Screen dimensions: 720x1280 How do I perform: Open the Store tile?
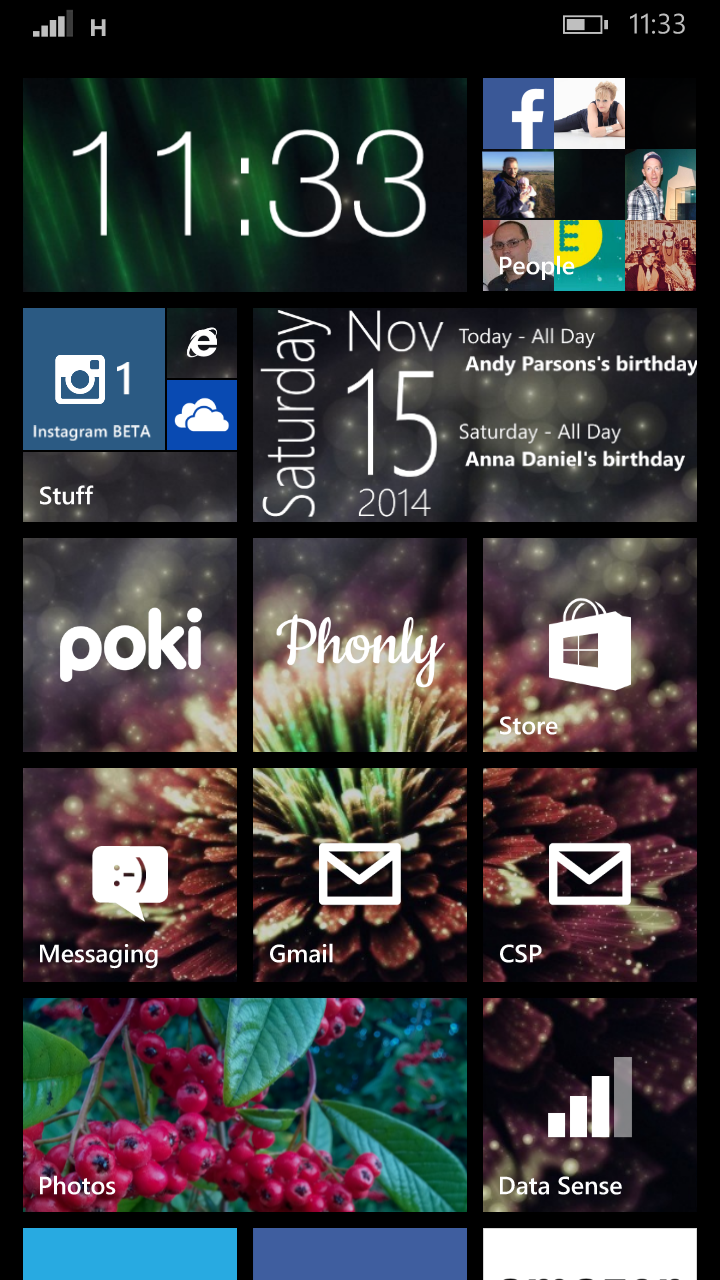point(589,645)
